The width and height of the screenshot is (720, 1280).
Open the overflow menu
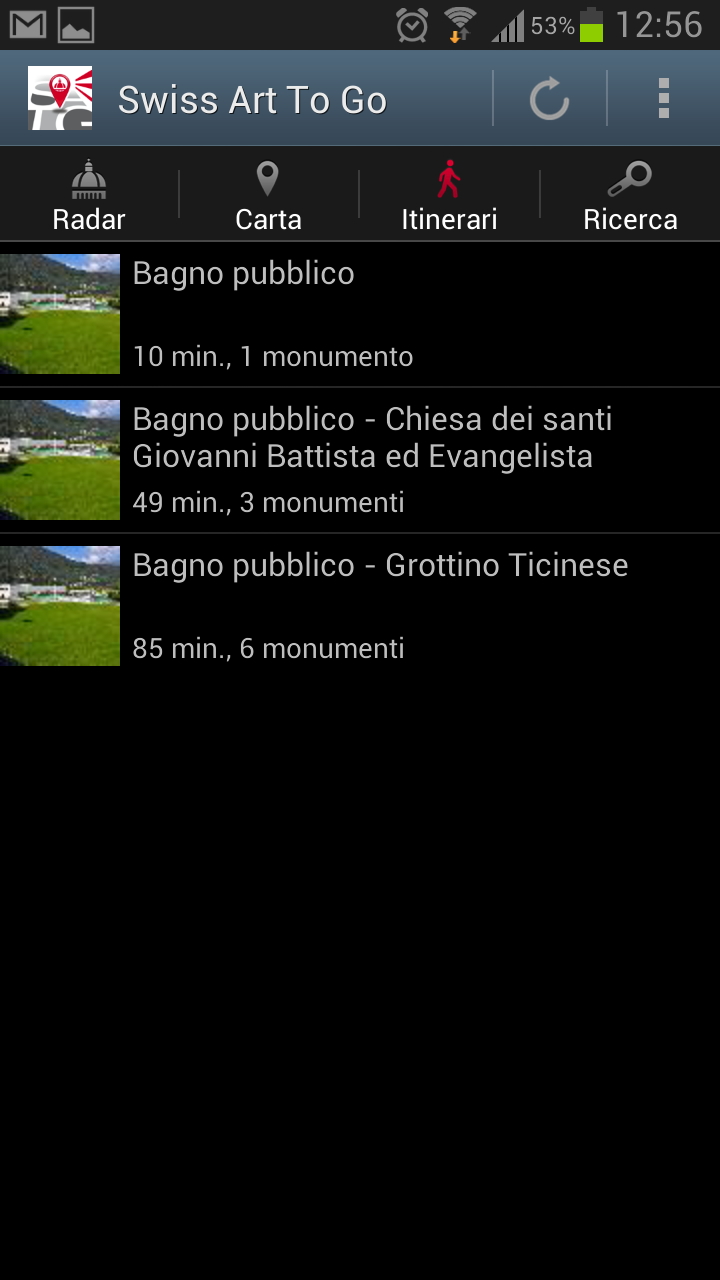click(x=663, y=99)
